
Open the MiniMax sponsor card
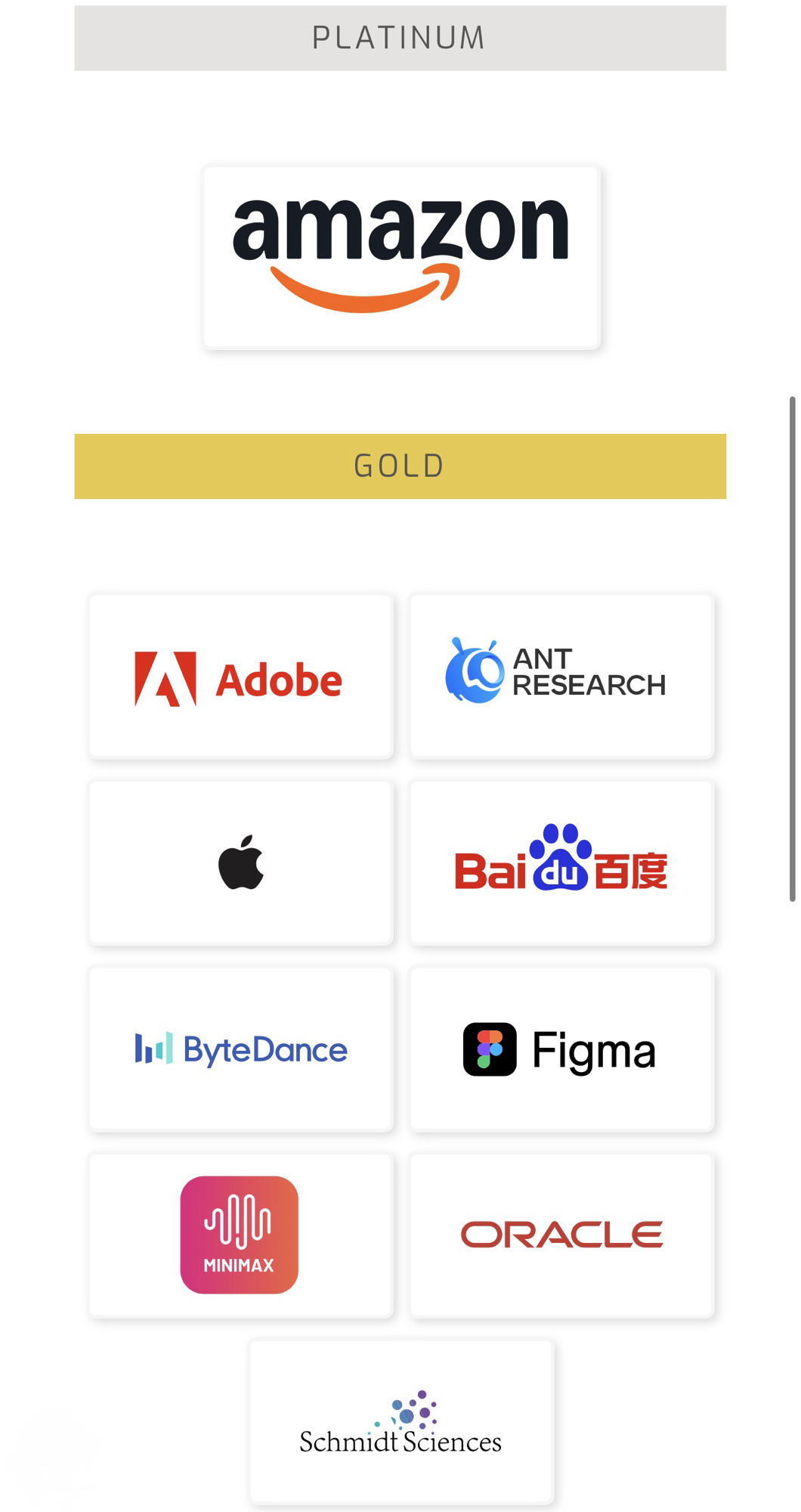pyautogui.click(x=241, y=1235)
